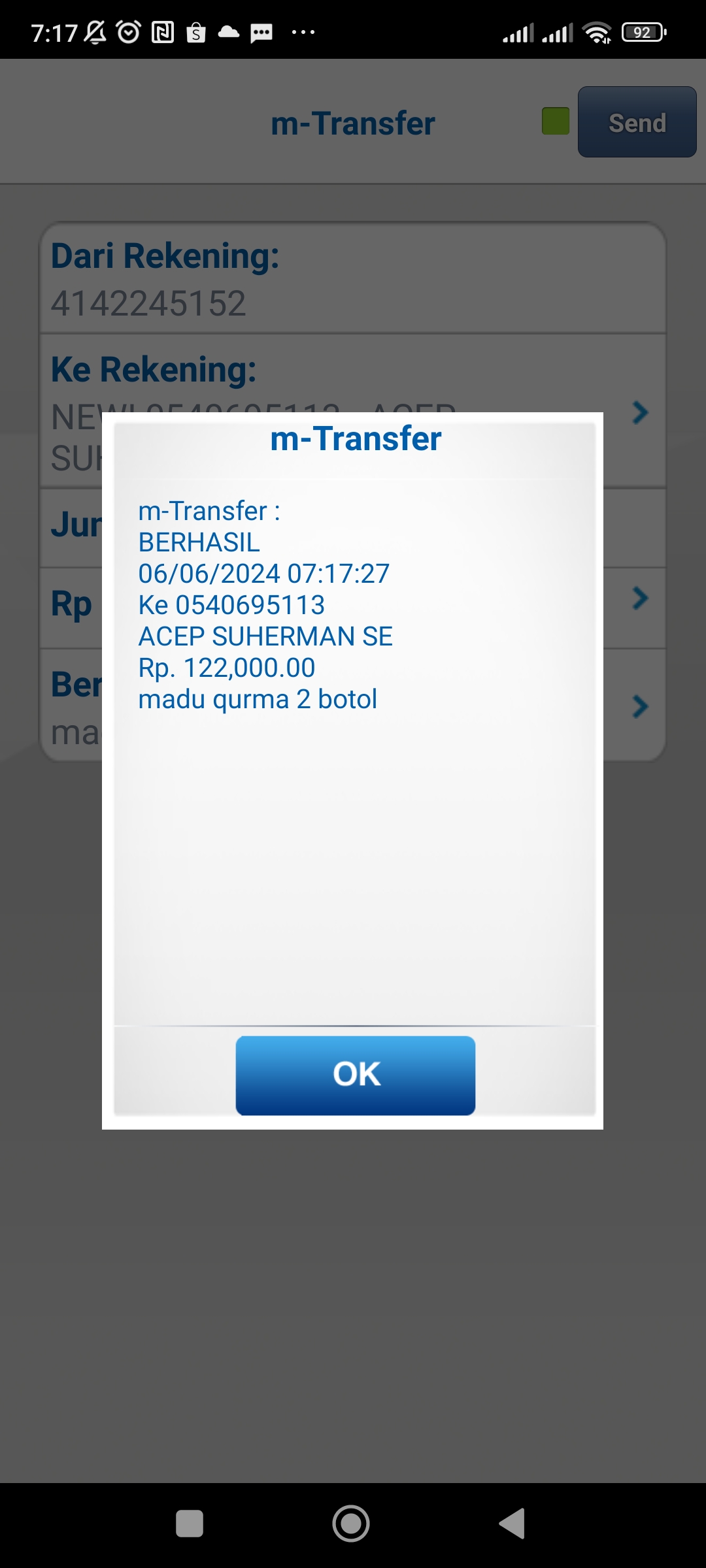Confirm the transfer dialog with OK
The image size is (706, 1568).
point(355,1075)
